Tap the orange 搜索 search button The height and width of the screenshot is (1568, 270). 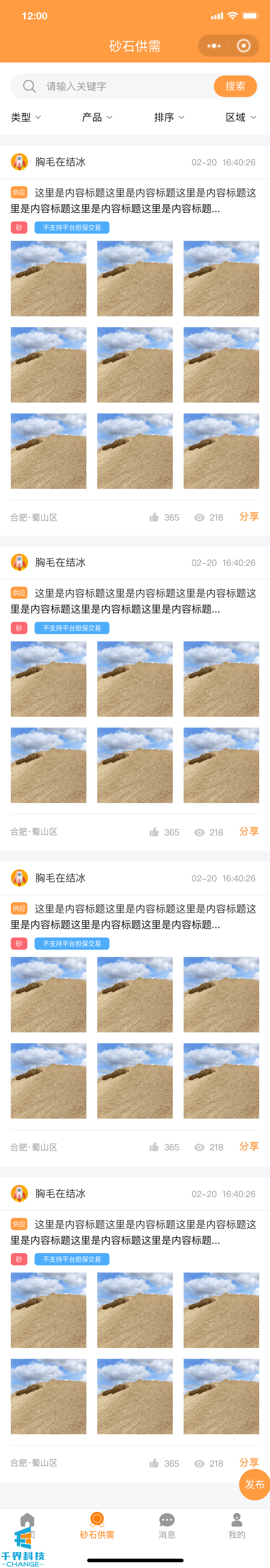click(235, 86)
